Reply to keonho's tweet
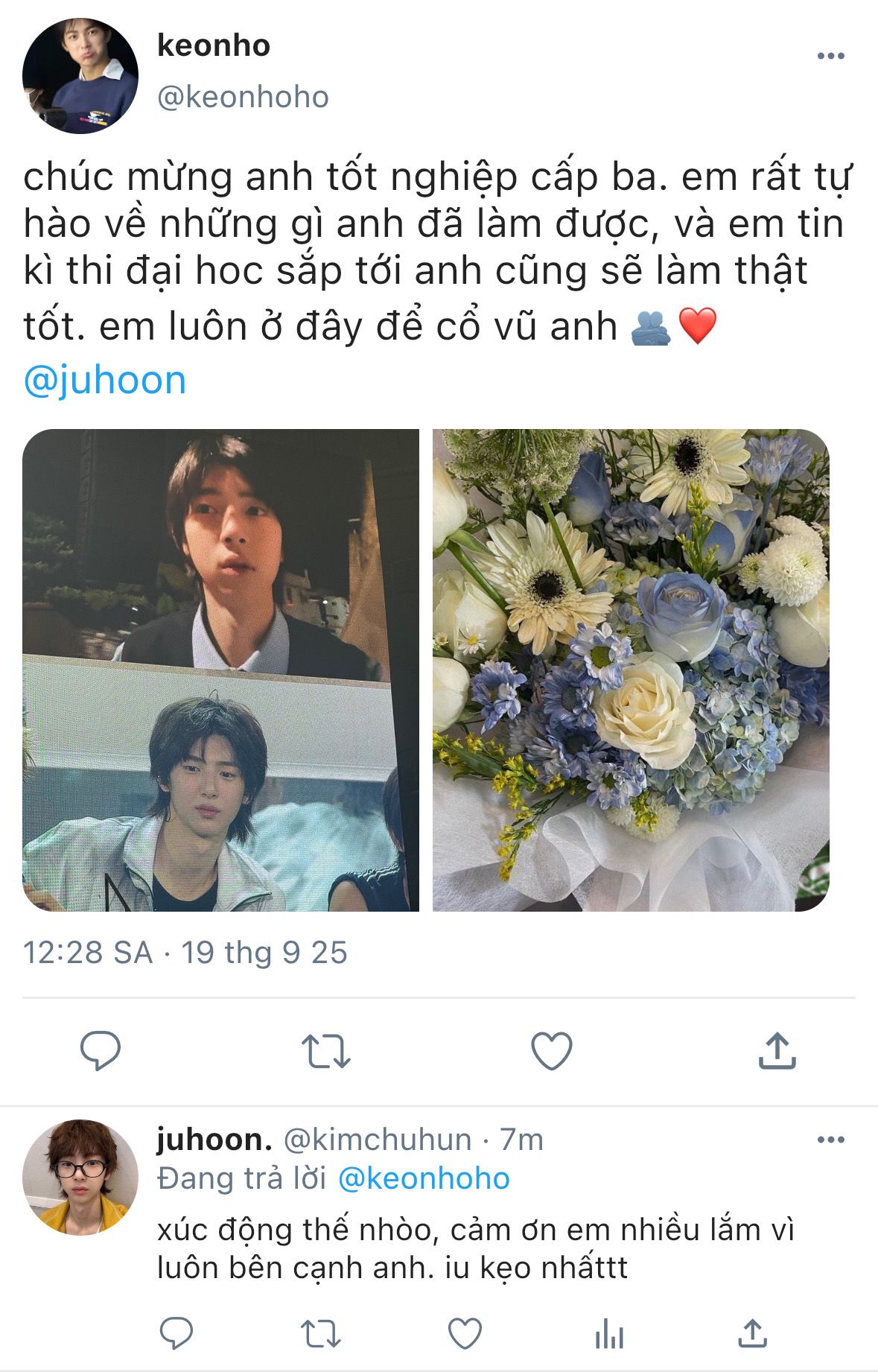This screenshot has height=1372, width=878. (x=101, y=1051)
